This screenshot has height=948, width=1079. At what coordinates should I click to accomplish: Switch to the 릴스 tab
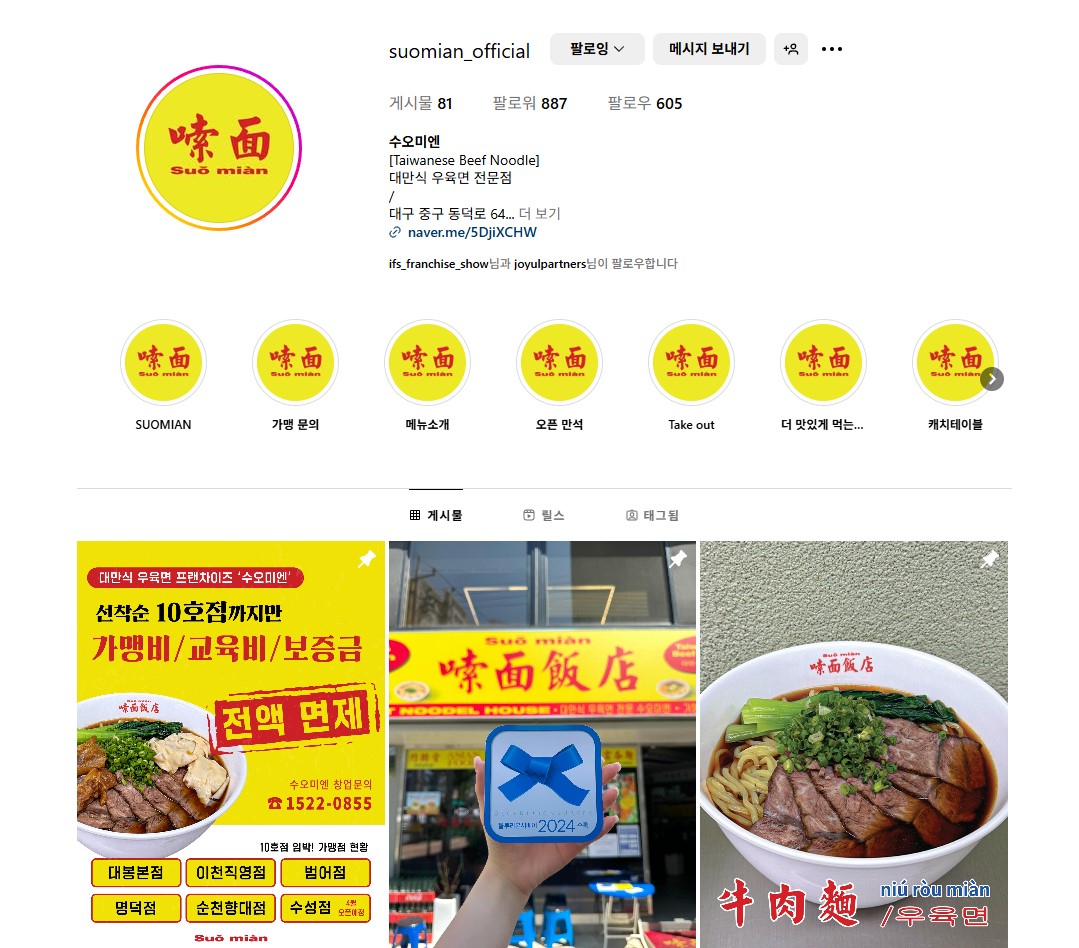pos(543,515)
